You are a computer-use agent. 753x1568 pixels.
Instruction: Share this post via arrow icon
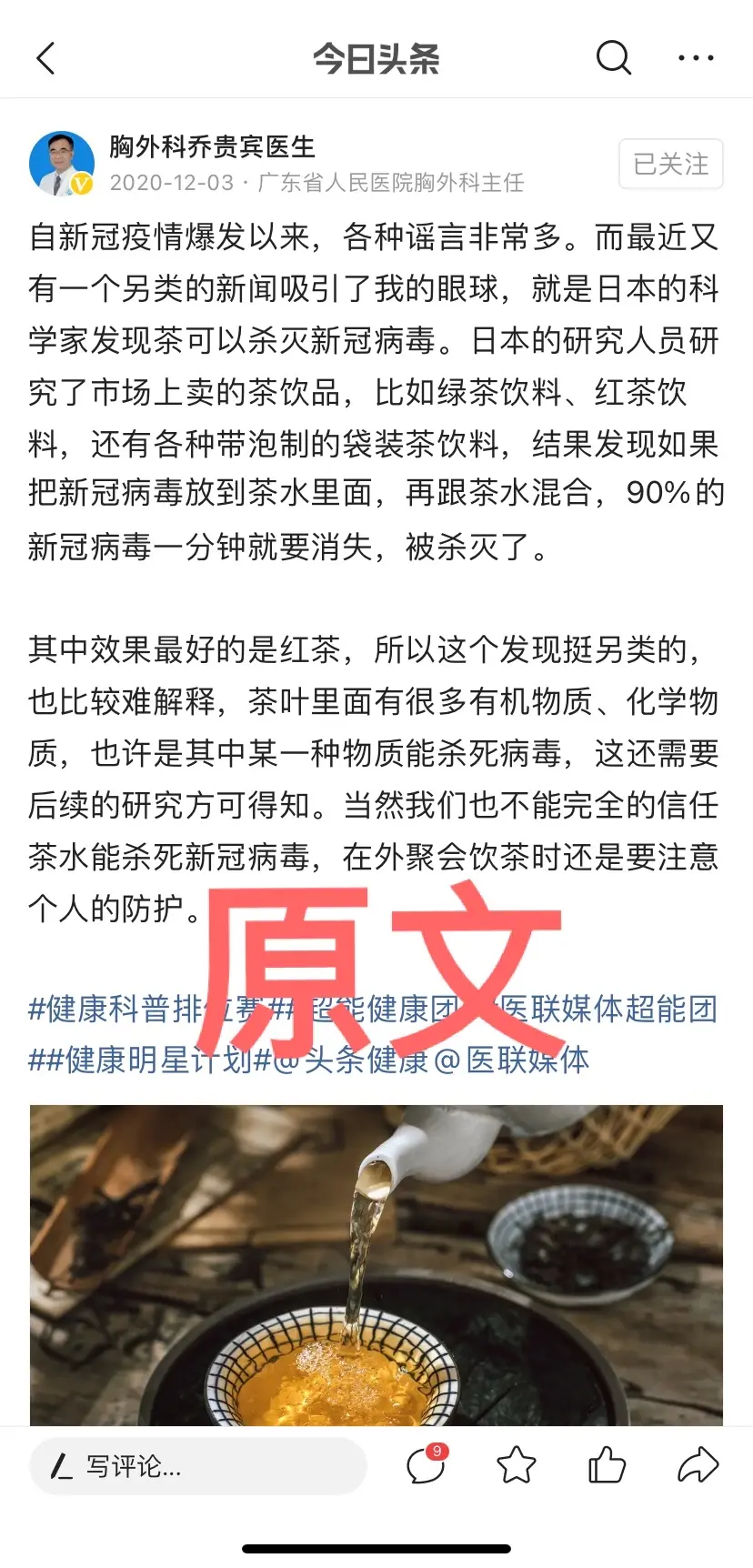698,1465
